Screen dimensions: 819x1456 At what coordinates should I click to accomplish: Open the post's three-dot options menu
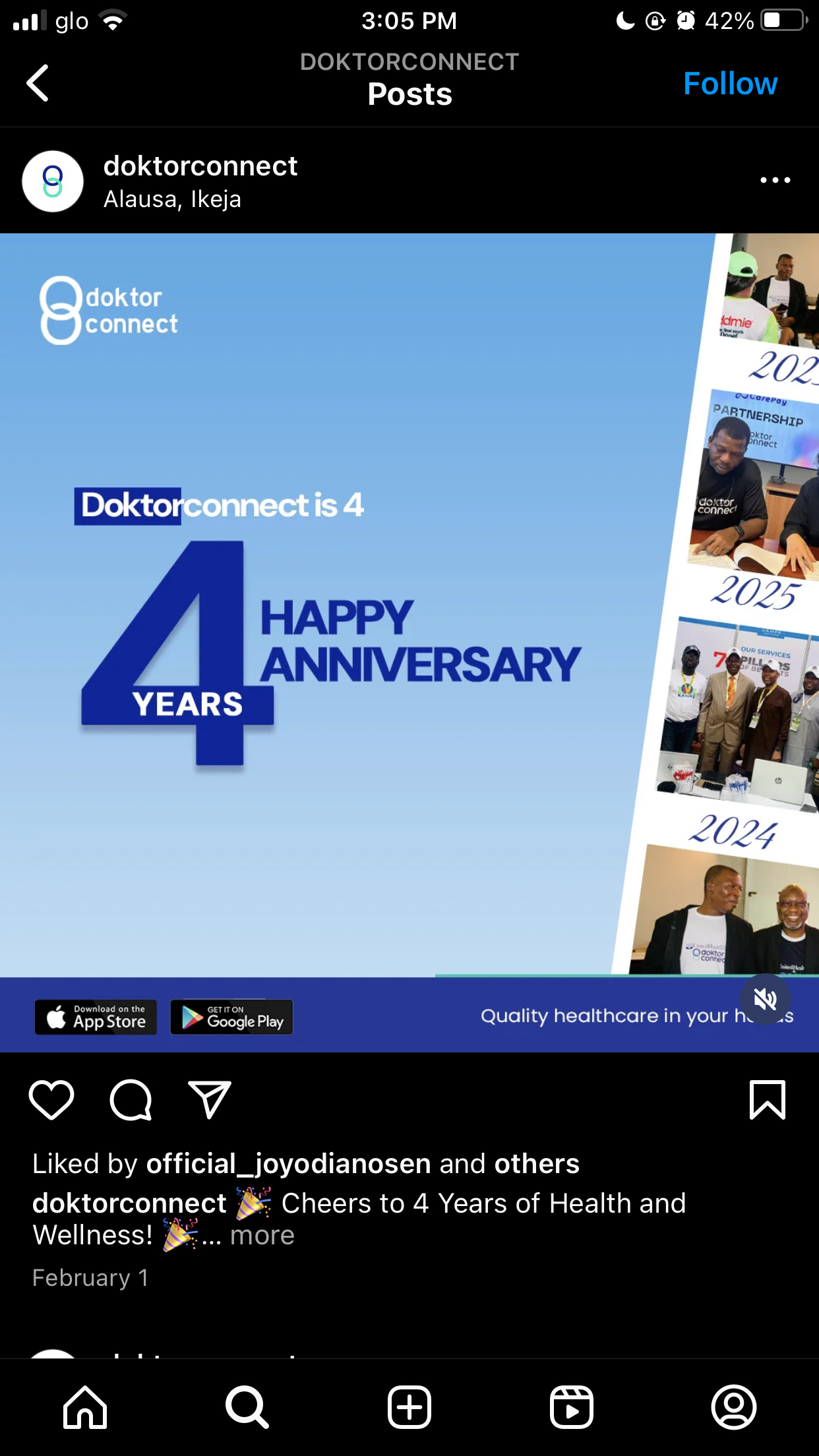tap(775, 180)
